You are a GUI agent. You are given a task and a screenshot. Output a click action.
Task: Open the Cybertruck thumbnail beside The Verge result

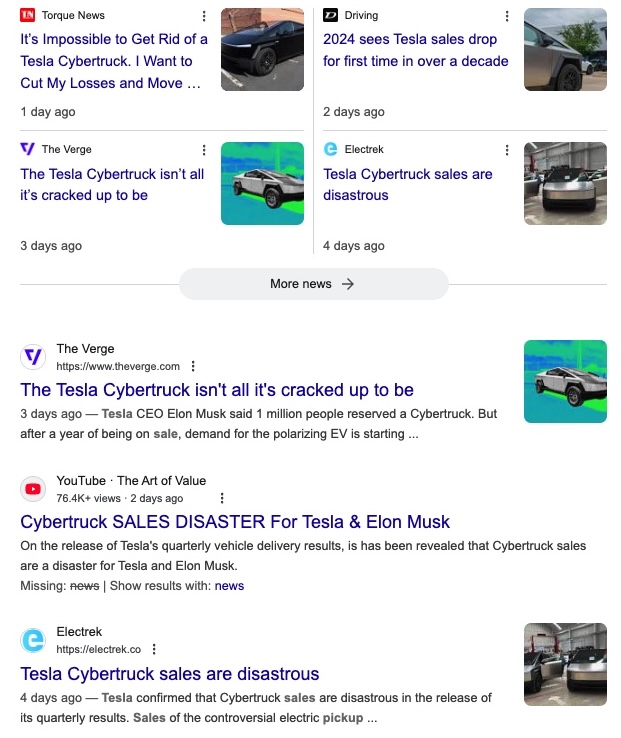[x=565, y=381]
